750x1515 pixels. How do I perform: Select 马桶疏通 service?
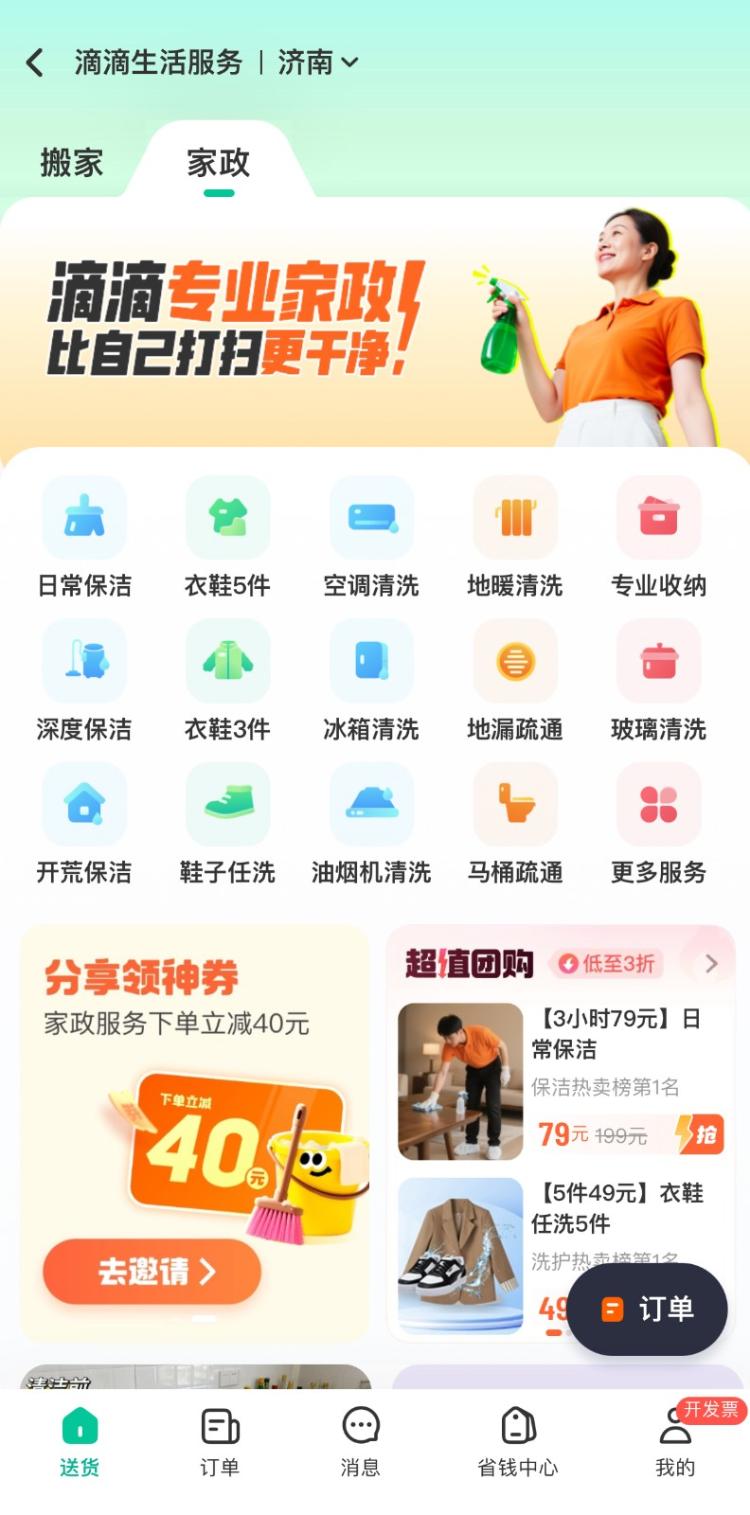click(x=515, y=823)
